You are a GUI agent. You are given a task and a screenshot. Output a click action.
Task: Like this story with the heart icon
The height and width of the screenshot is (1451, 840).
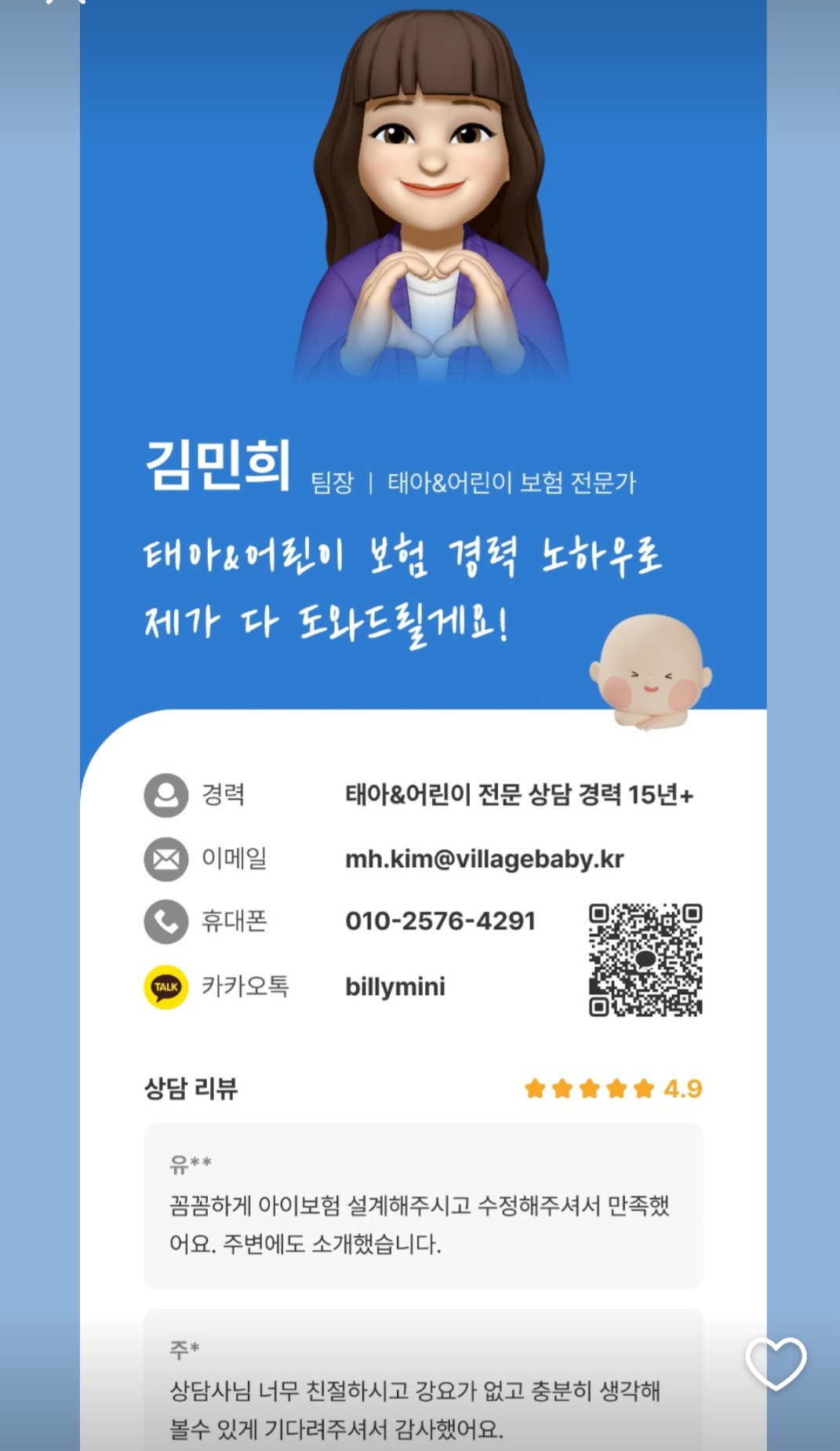[x=775, y=1362]
